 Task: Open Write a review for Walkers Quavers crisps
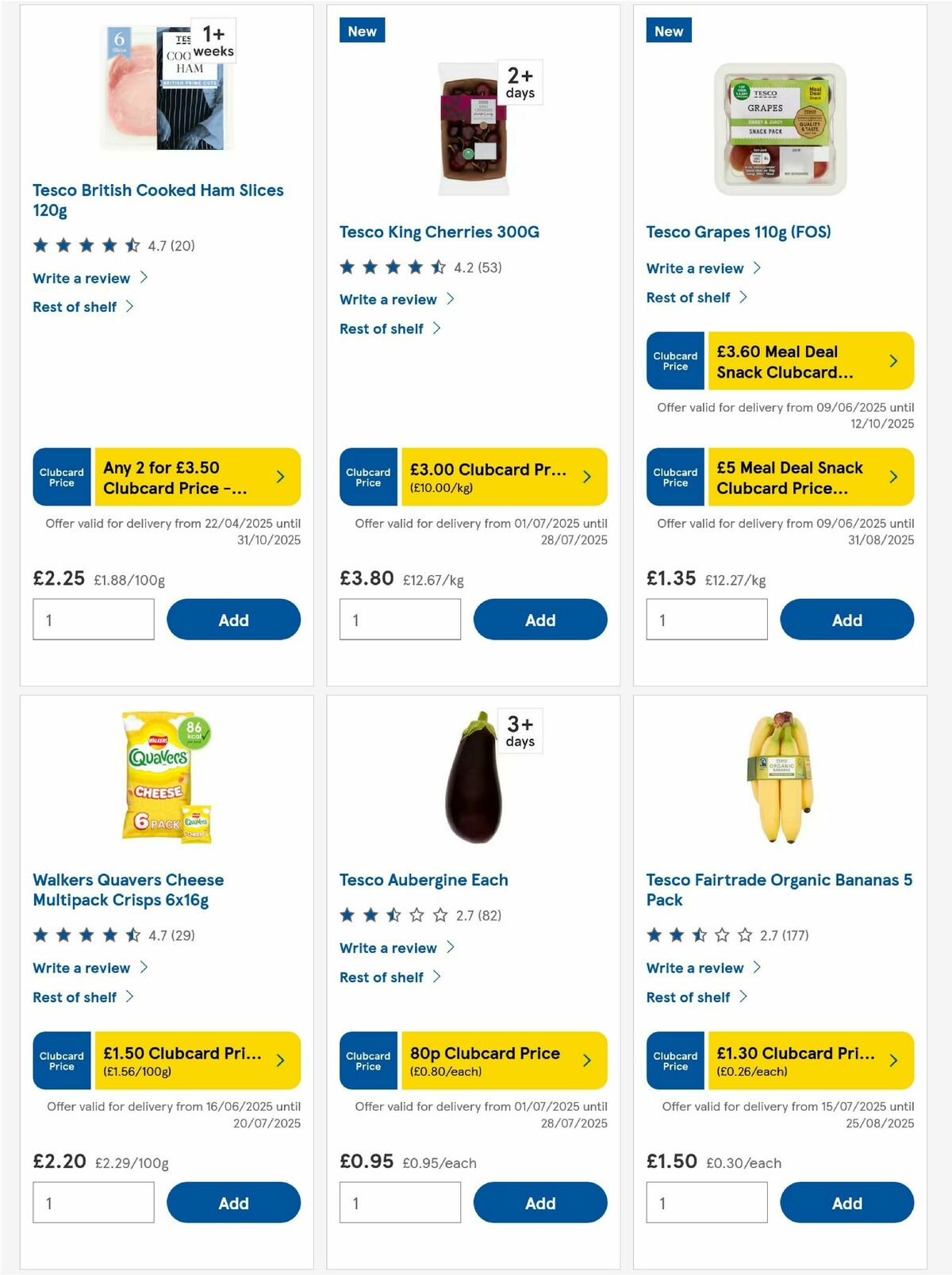coord(82,968)
